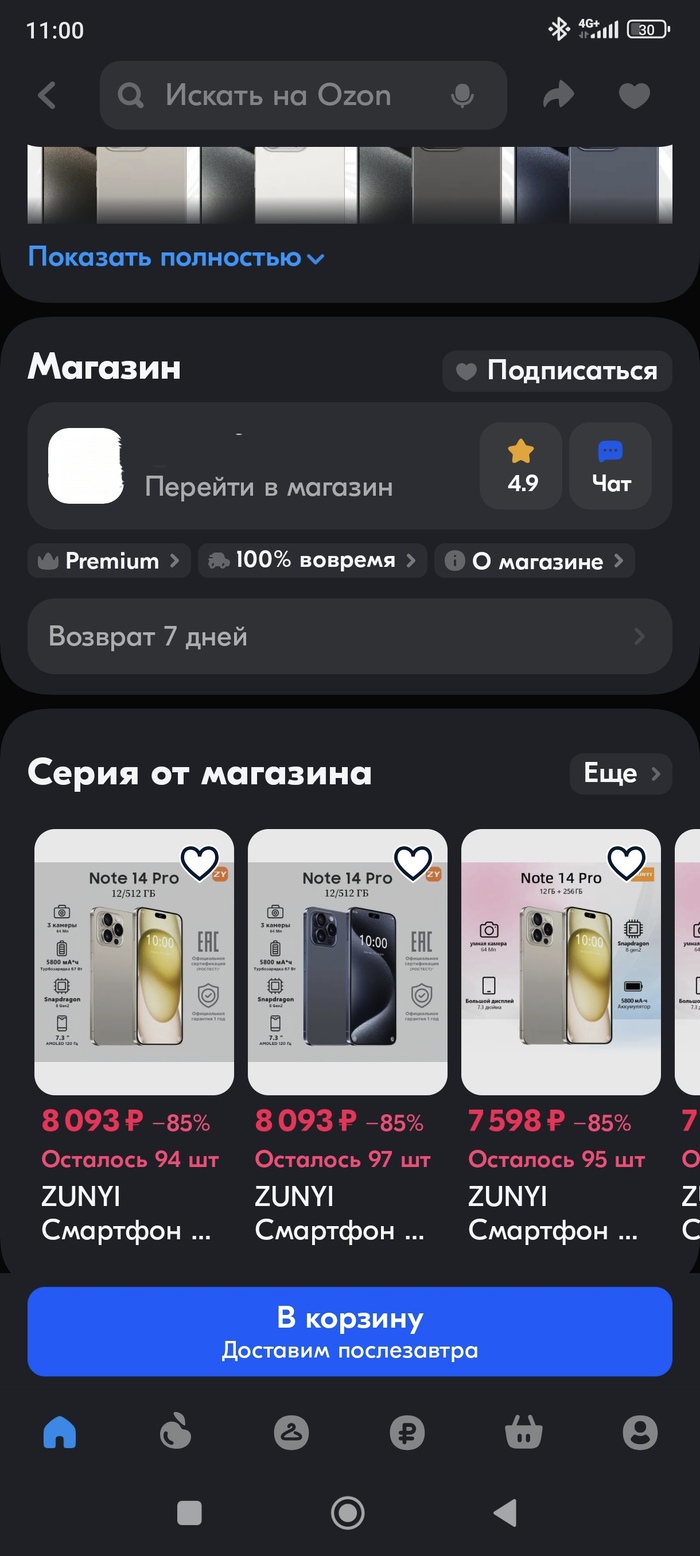Image resolution: width=700 pixels, height=1556 pixels.
Task: Subscribe to the store with "Подписаться"
Action: (557, 371)
